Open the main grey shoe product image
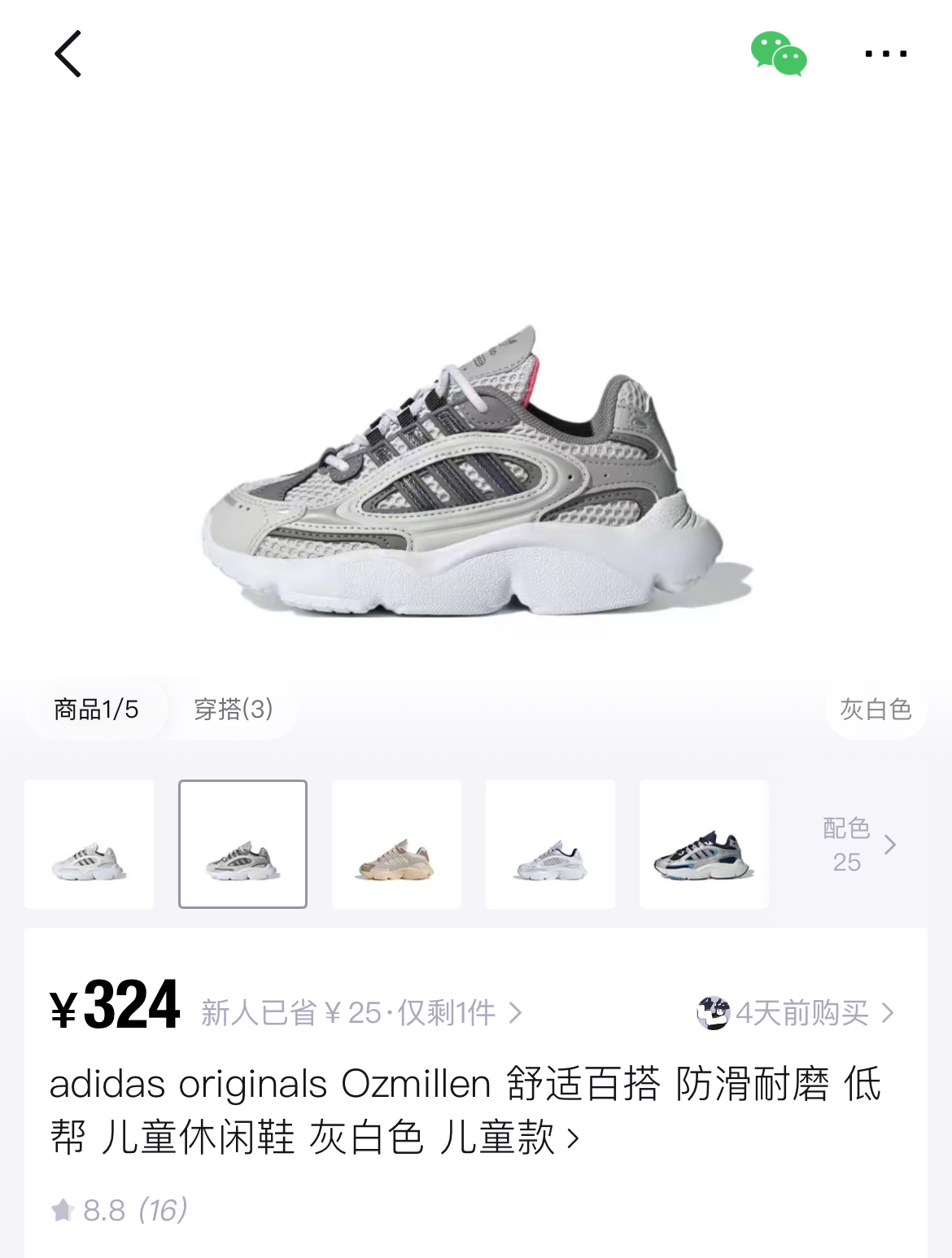The width and height of the screenshot is (952, 1258). click(476, 472)
